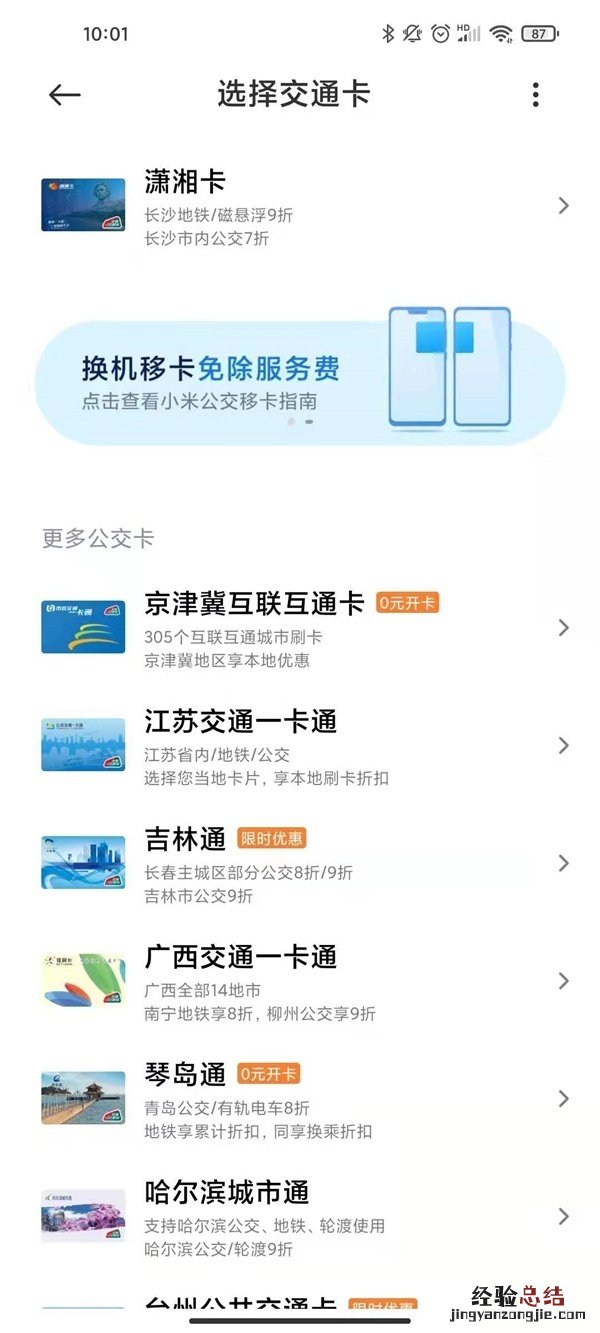Open the three-dot overflow menu
This screenshot has width=600, height=1333.
pyautogui.click(x=536, y=95)
